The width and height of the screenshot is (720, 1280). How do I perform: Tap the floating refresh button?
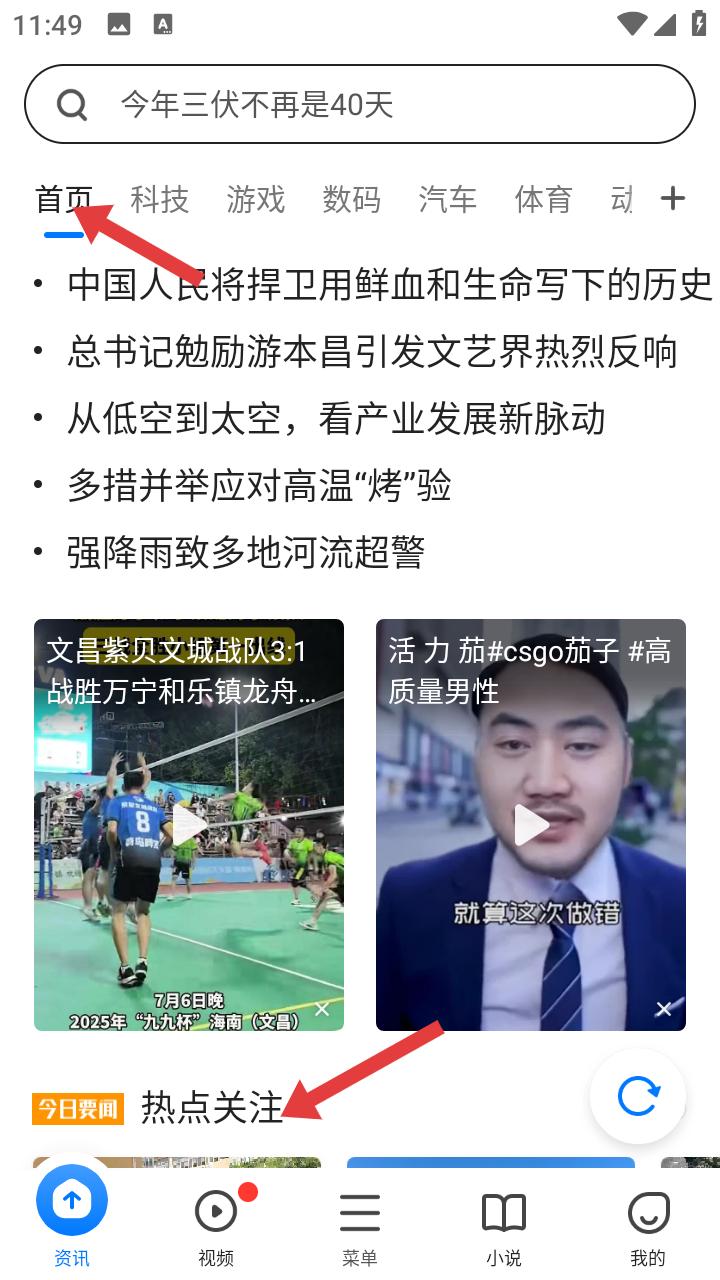click(638, 1097)
